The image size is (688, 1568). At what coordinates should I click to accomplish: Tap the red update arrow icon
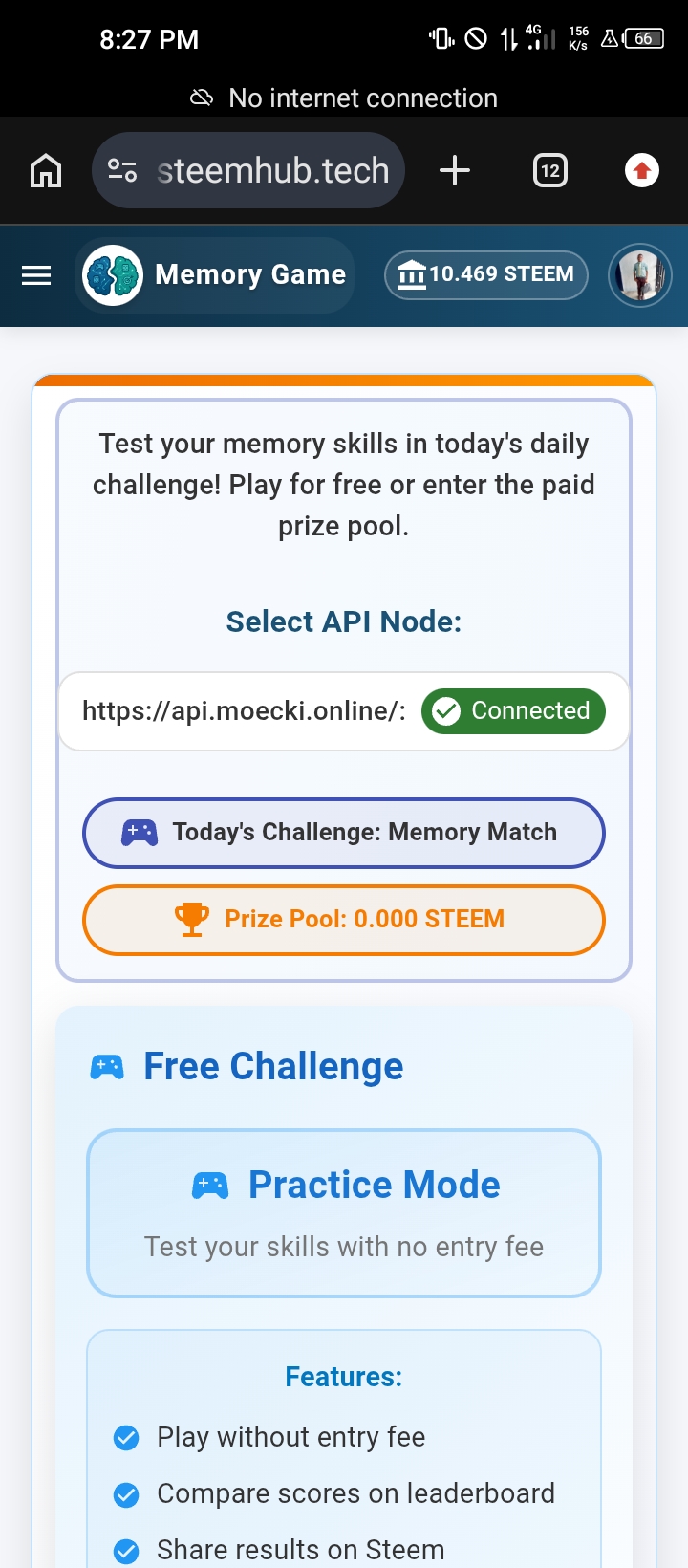[642, 171]
